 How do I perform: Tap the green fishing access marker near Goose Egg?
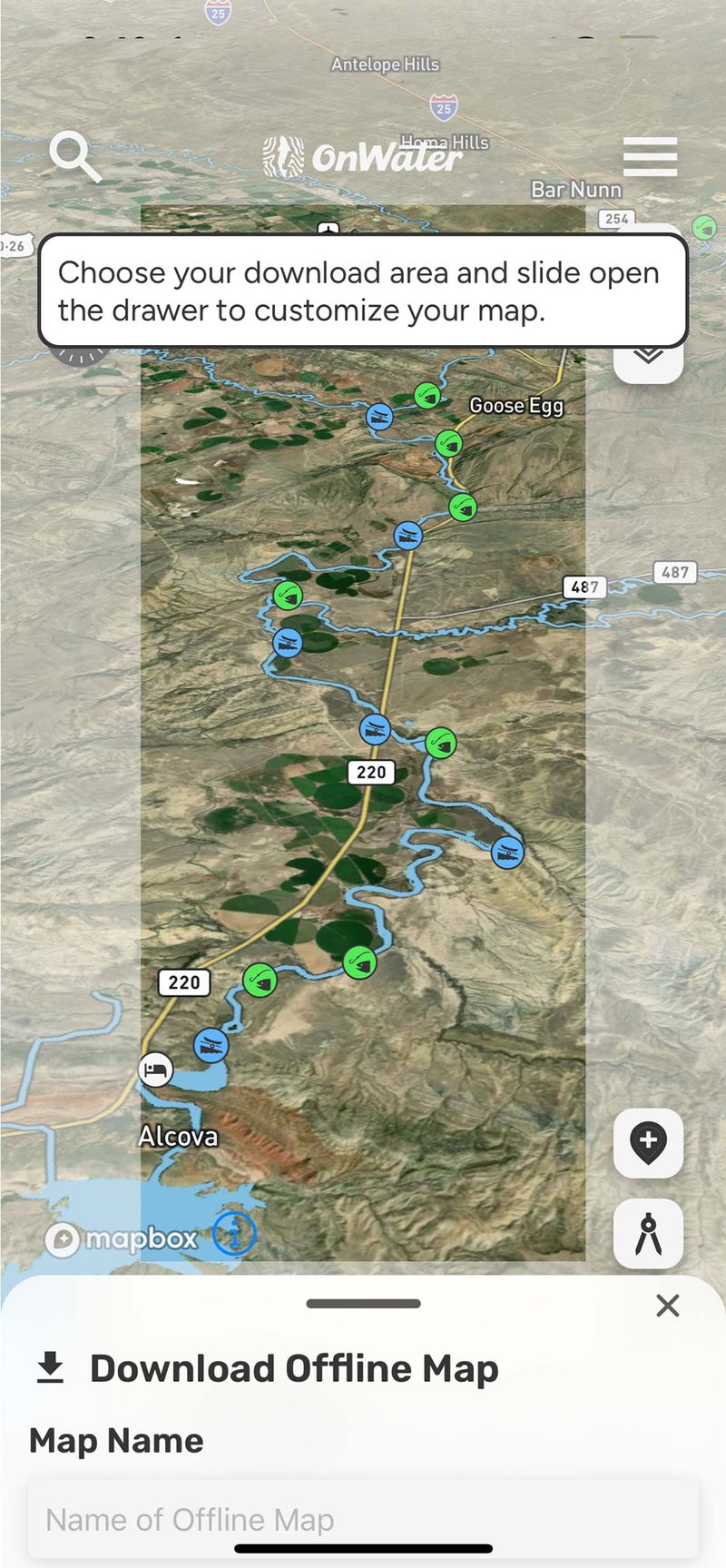(x=450, y=444)
